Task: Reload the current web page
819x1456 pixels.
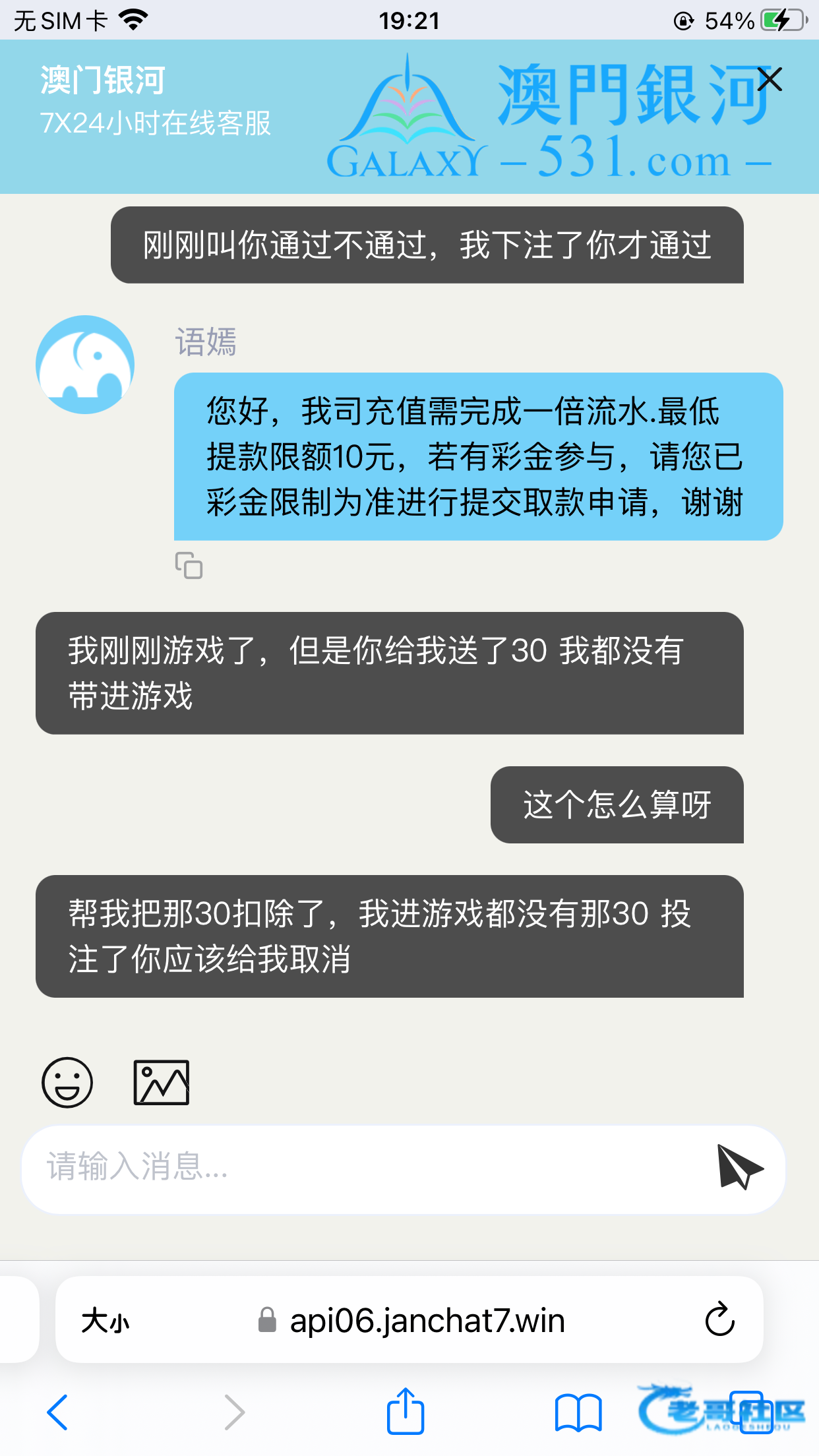Action: pos(719,1319)
